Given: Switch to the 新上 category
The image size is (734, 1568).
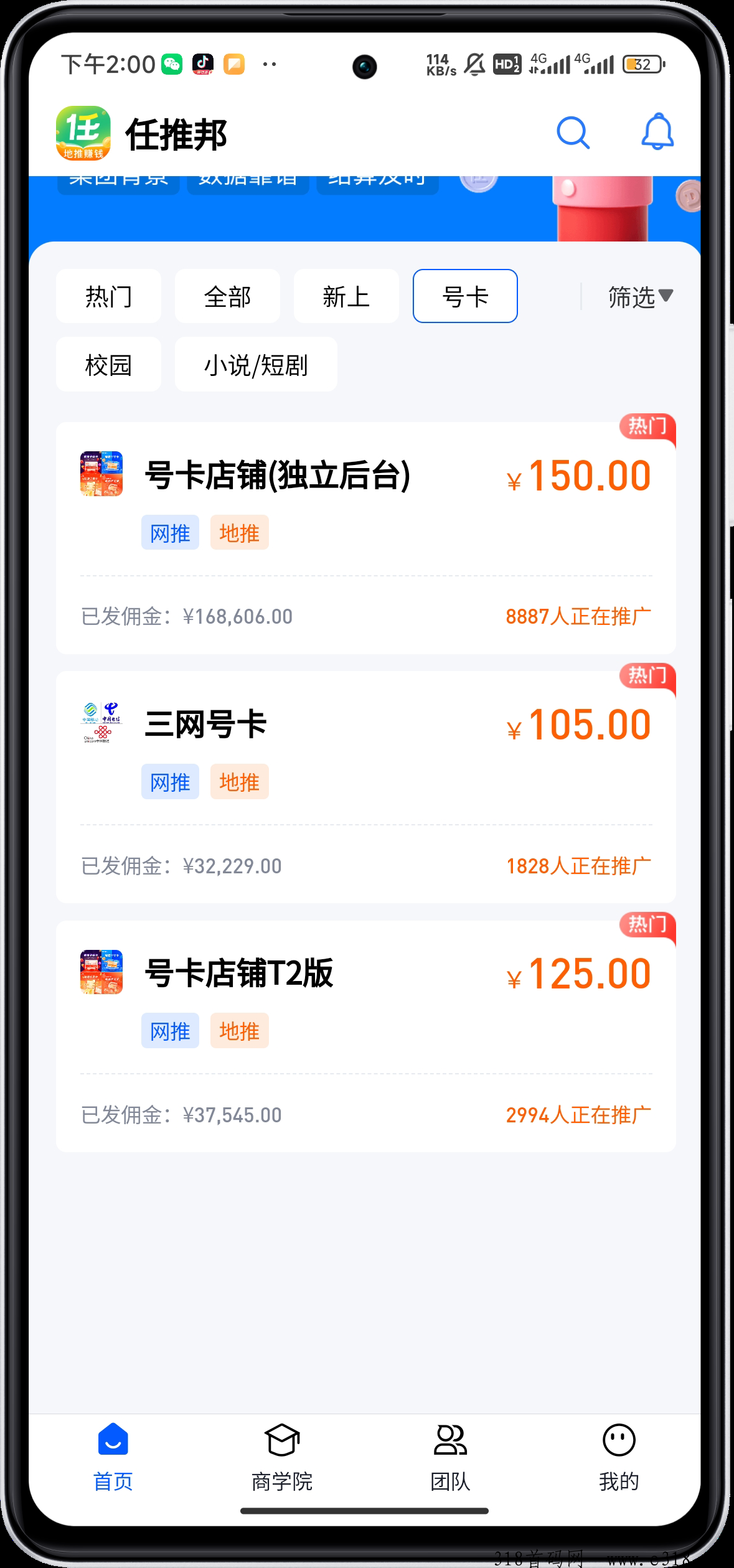Looking at the screenshot, I should [346, 296].
